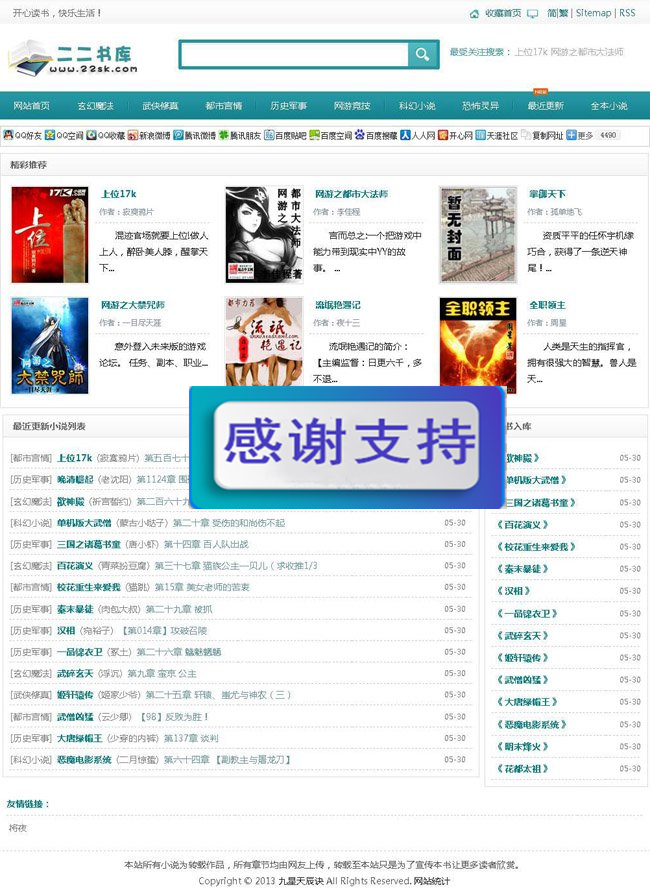Open the 最近更新 tab
This screenshot has width=650, height=894.
coord(546,106)
